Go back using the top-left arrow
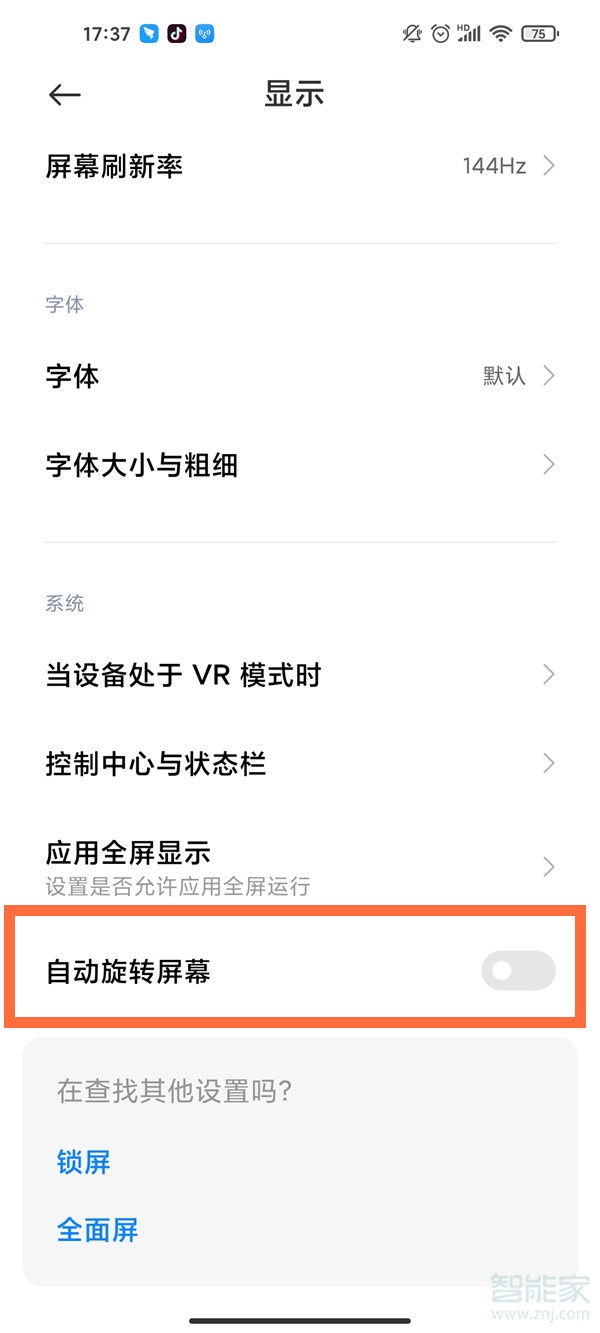 pos(64,95)
